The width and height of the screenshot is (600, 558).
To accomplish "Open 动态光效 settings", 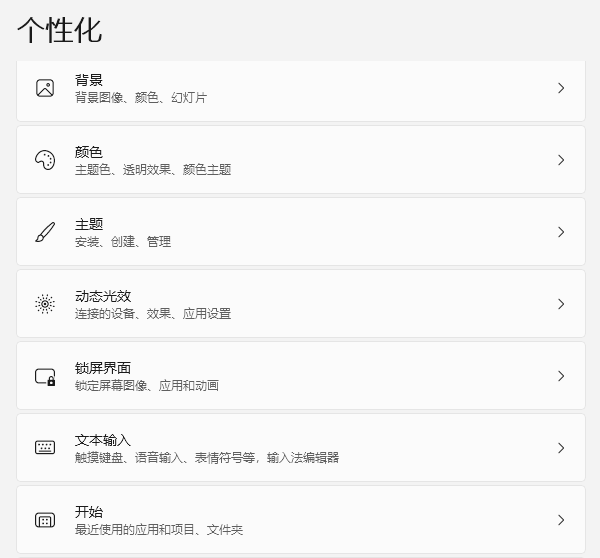I will click(x=300, y=304).
